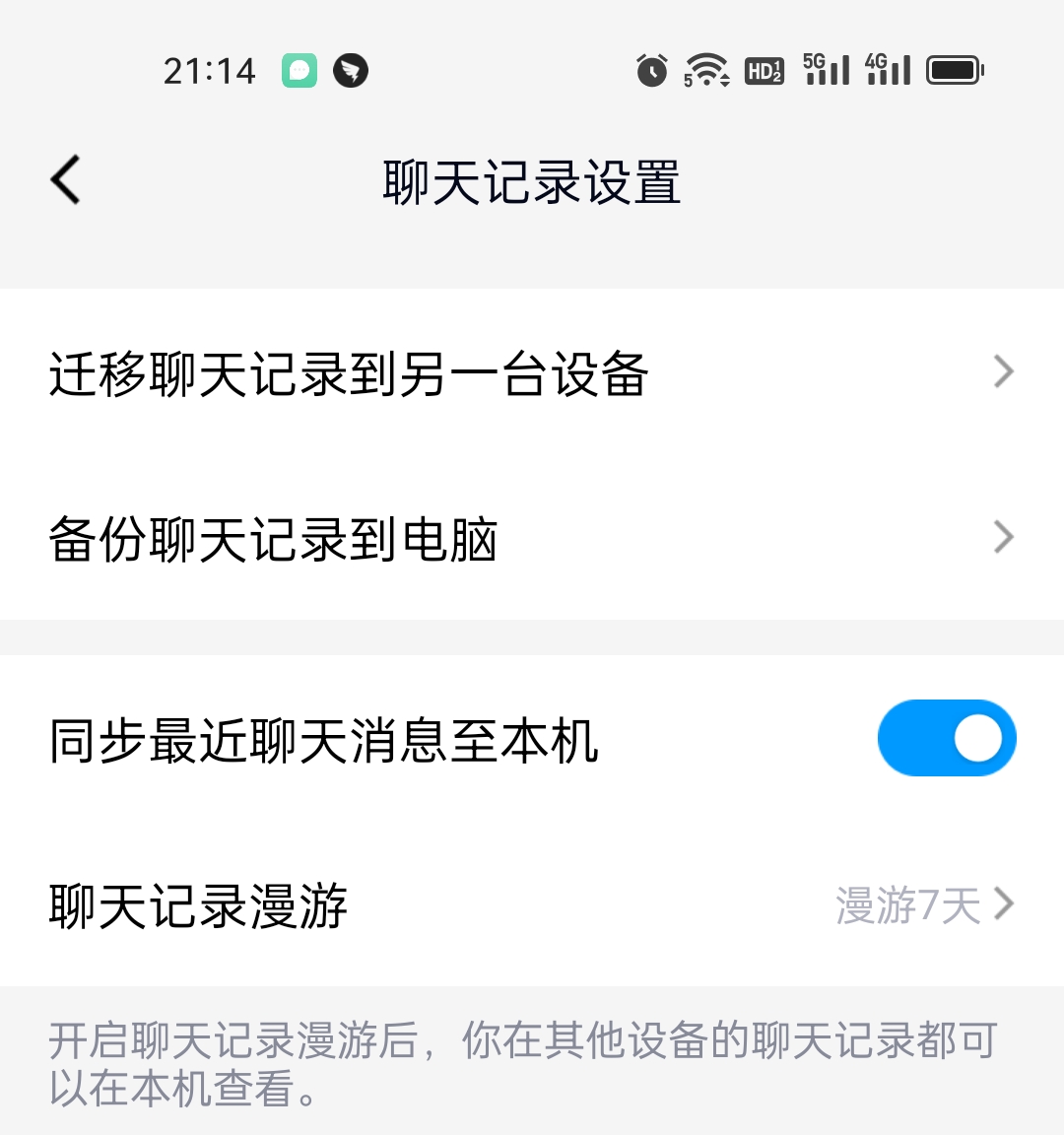The image size is (1064, 1135).
Task: Toggle the blue sync switch off
Action: [947, 737]
